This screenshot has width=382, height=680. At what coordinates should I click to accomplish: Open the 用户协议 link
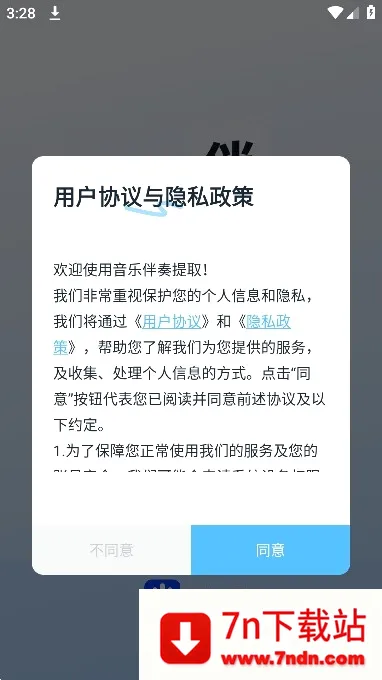coord(171,322)
